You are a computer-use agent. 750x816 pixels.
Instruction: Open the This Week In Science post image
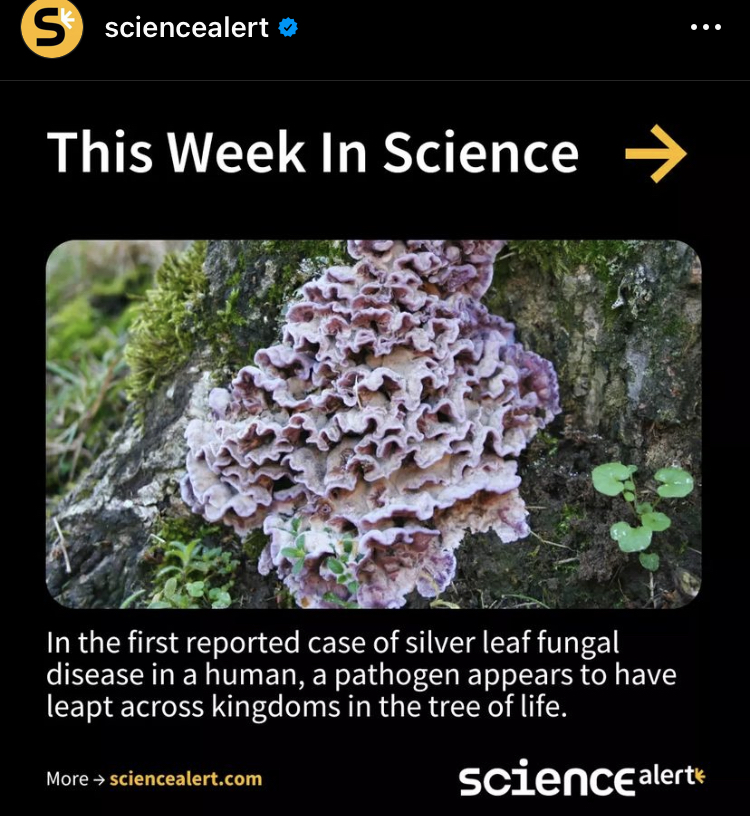click(x=373, y=424)
